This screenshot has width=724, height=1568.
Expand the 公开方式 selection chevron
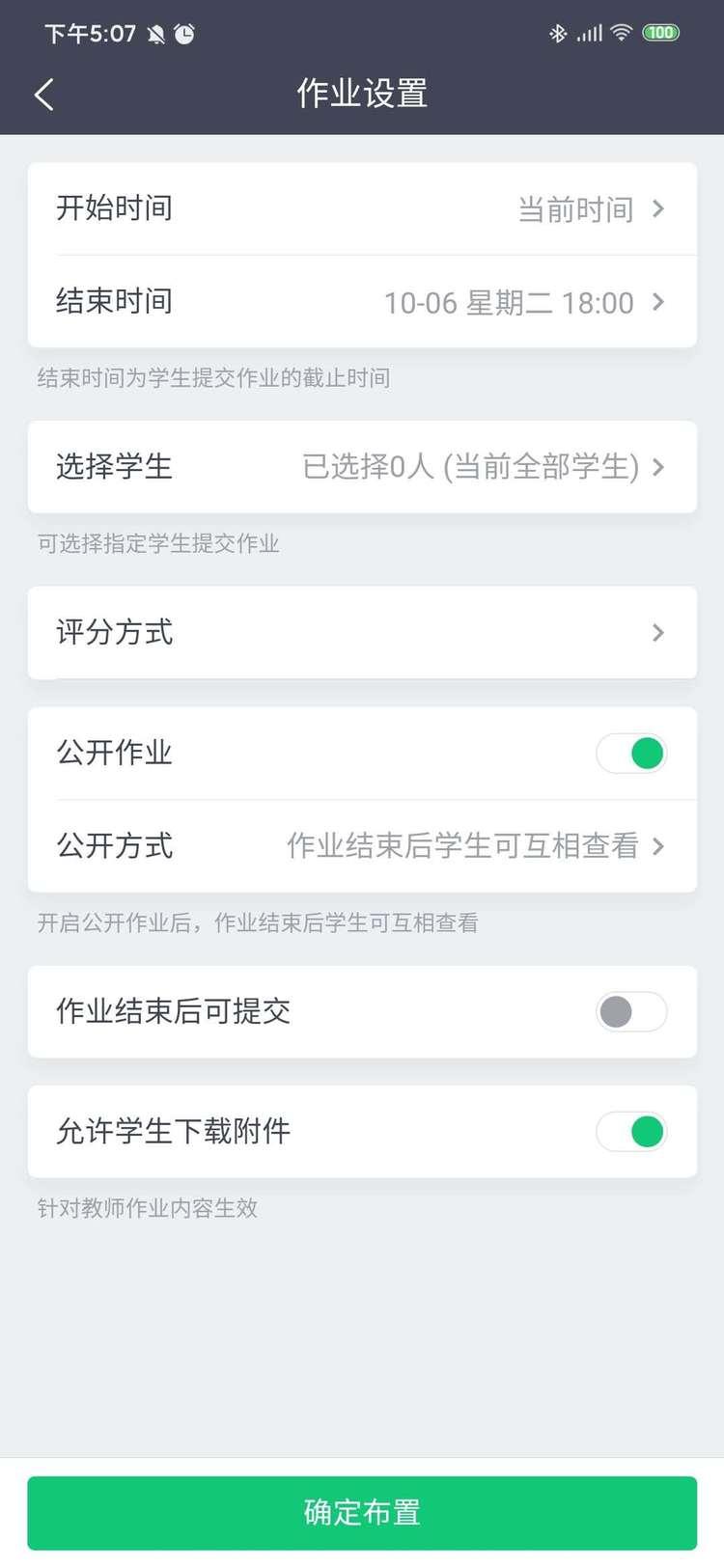658,846
